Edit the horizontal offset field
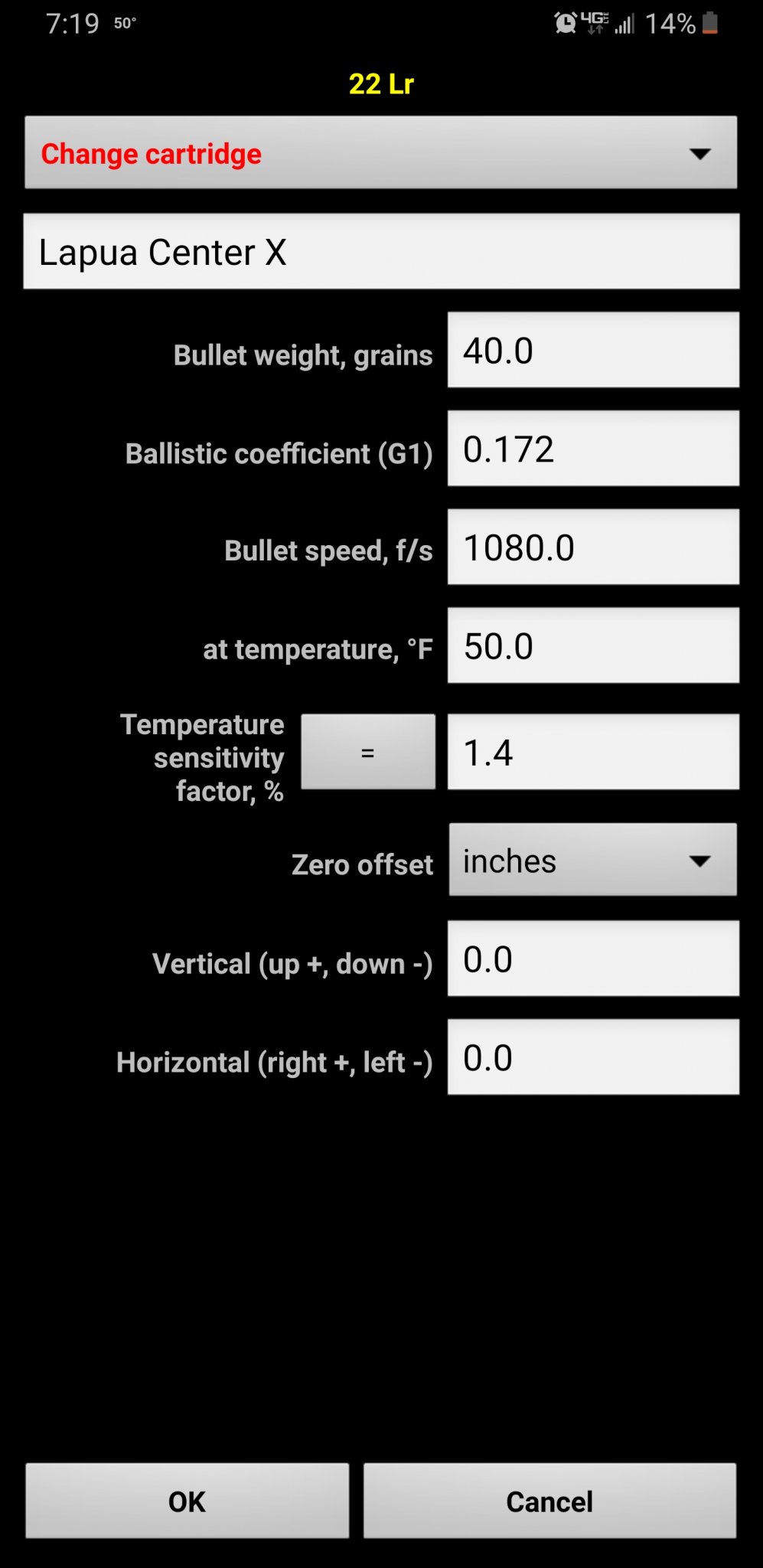Image resolution: width=763 pixels, height=1568 pixels. click(x=592, y=1057)
